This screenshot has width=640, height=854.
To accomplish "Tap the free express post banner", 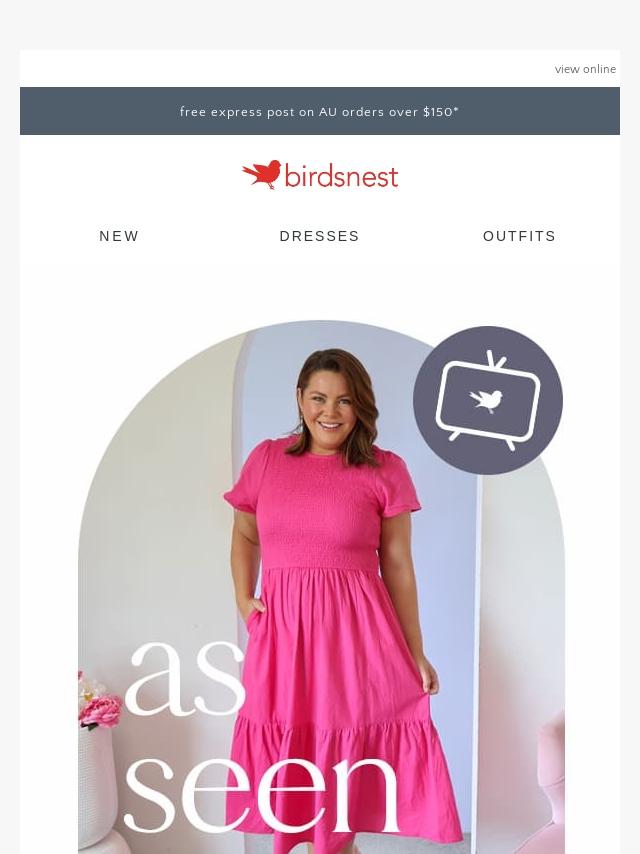I will click(319, 112).
